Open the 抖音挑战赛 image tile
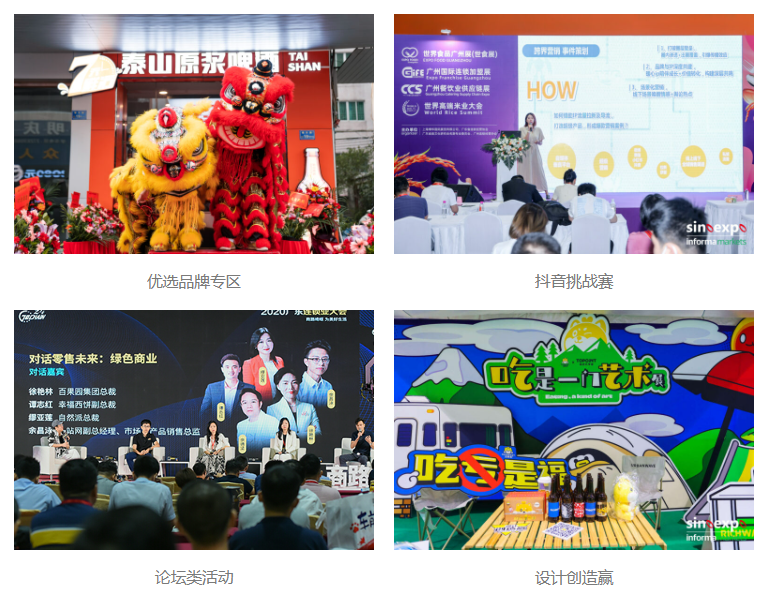 (x=573, y=134)
